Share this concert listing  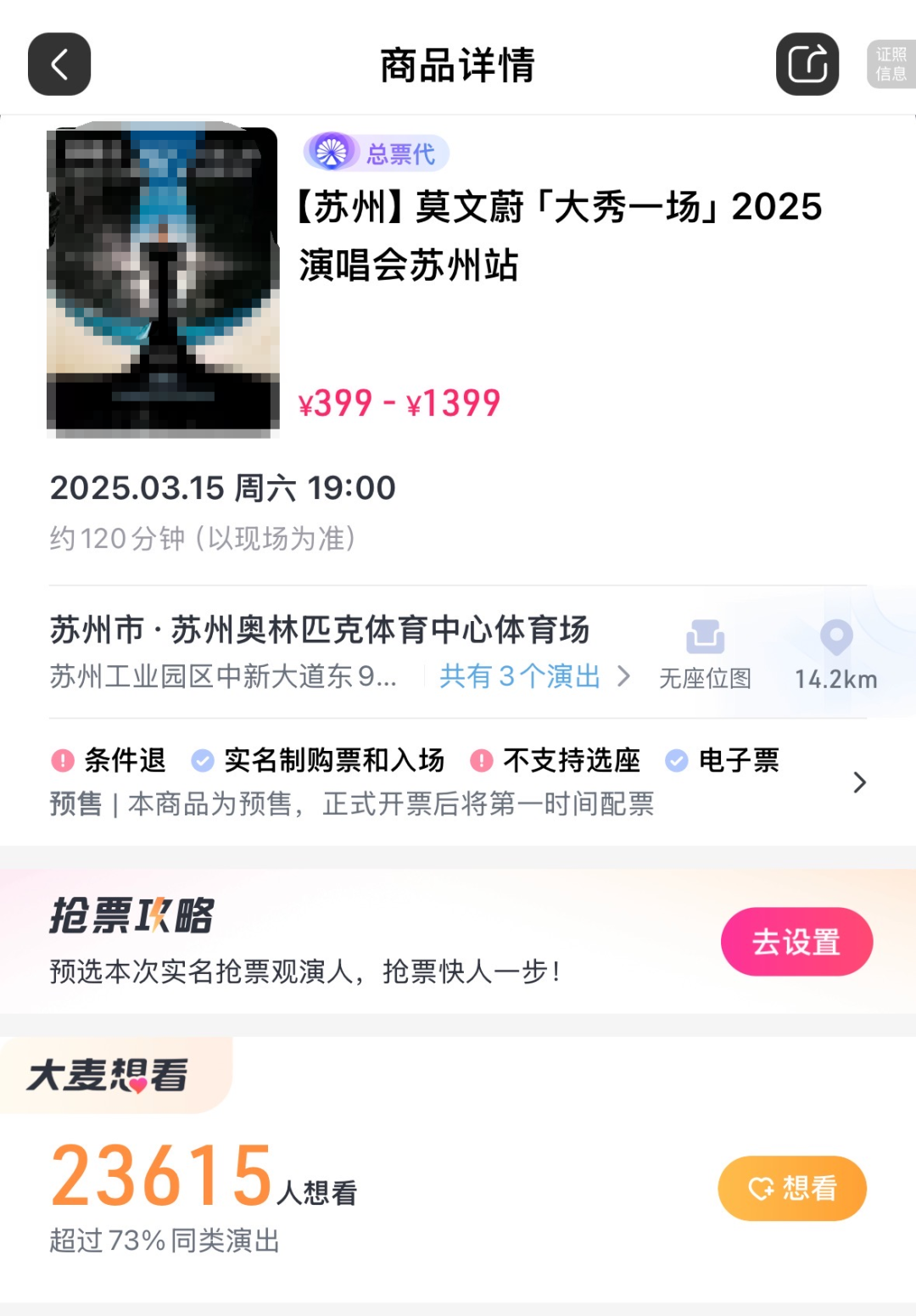(807, 64)
